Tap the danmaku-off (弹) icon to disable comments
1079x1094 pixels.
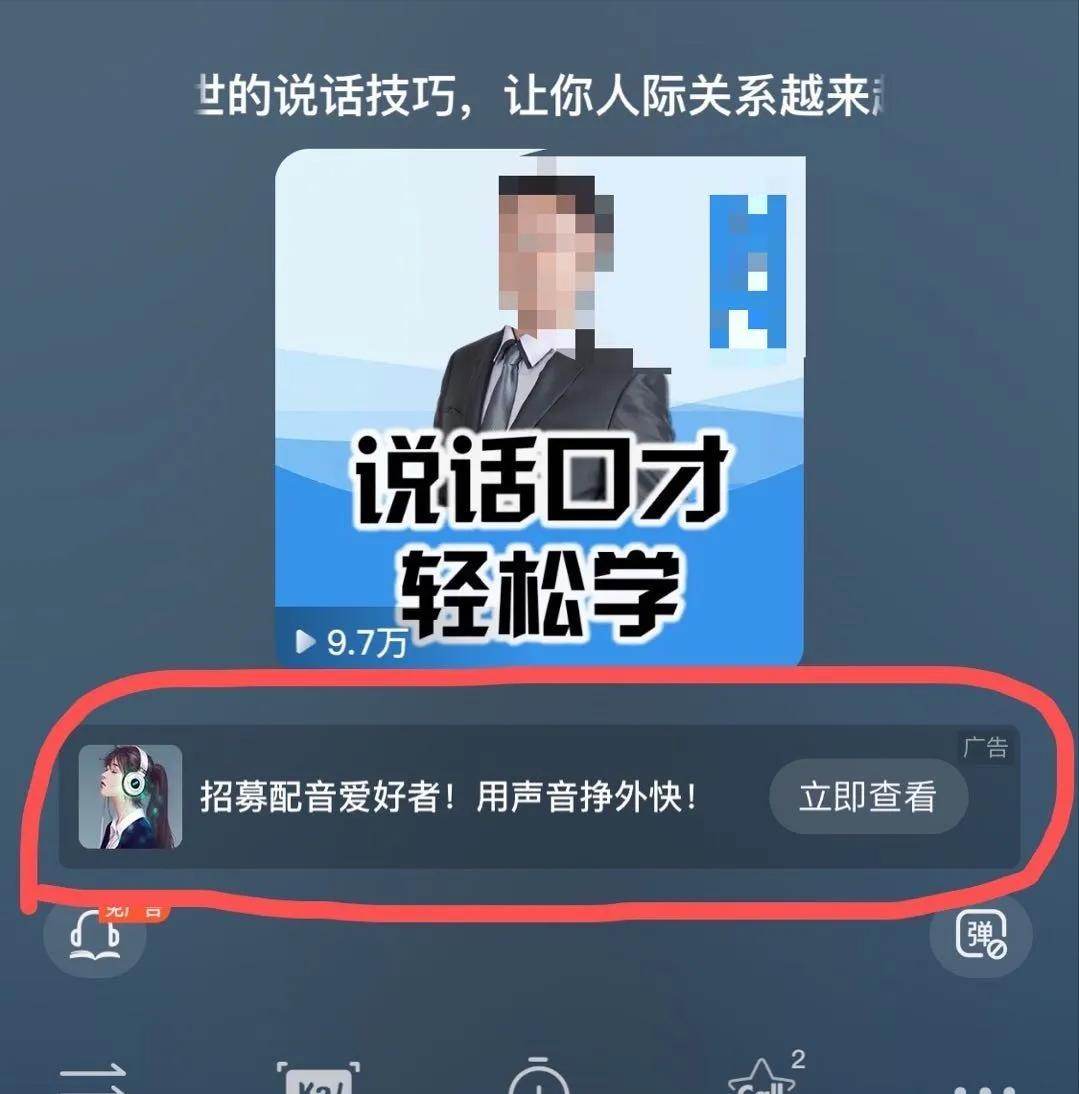point(981,935)
